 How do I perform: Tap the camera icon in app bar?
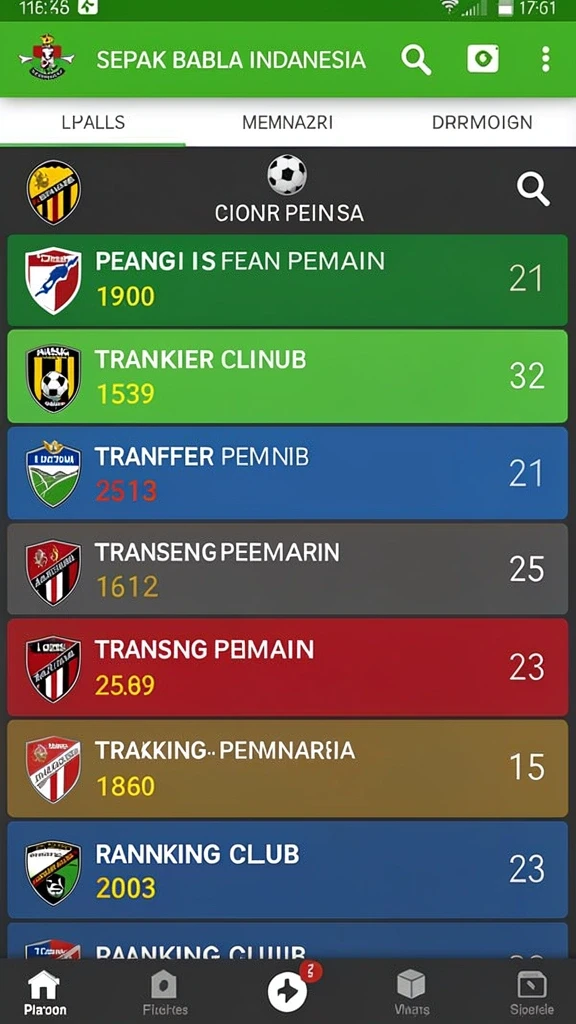coord(483,59)
